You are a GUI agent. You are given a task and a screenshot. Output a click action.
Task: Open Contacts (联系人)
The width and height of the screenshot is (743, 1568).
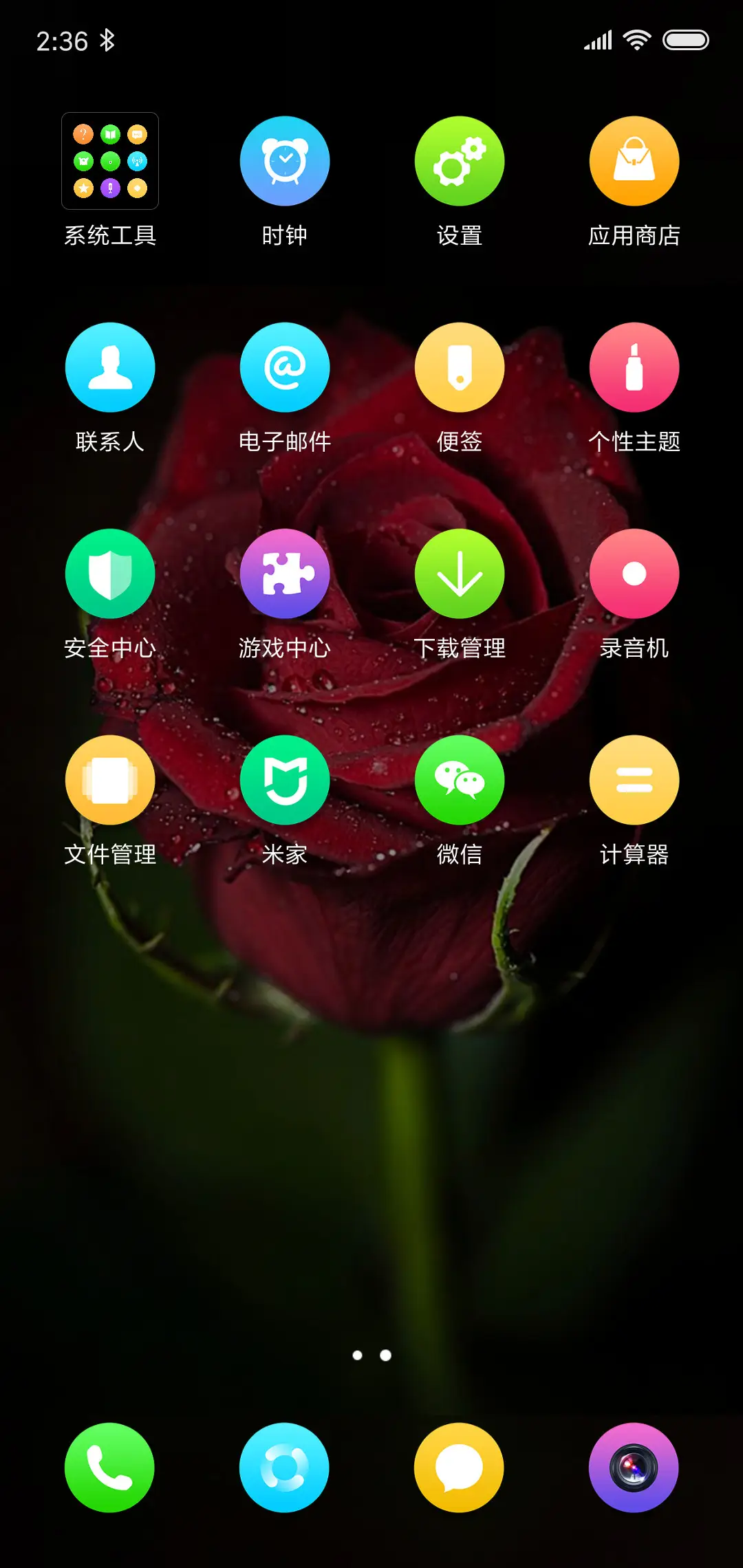(110, 367)
